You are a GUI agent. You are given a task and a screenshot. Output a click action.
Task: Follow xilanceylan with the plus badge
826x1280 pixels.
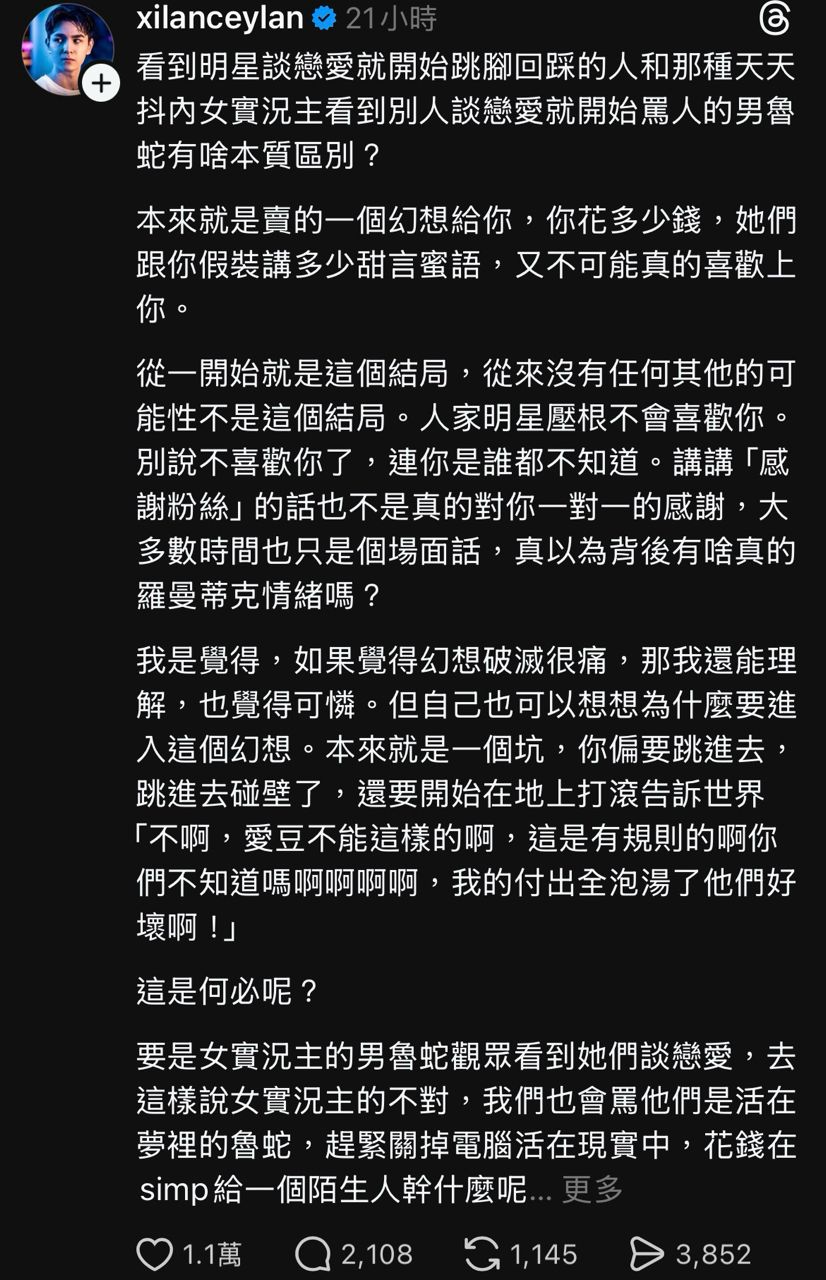(x=100, y=83)
